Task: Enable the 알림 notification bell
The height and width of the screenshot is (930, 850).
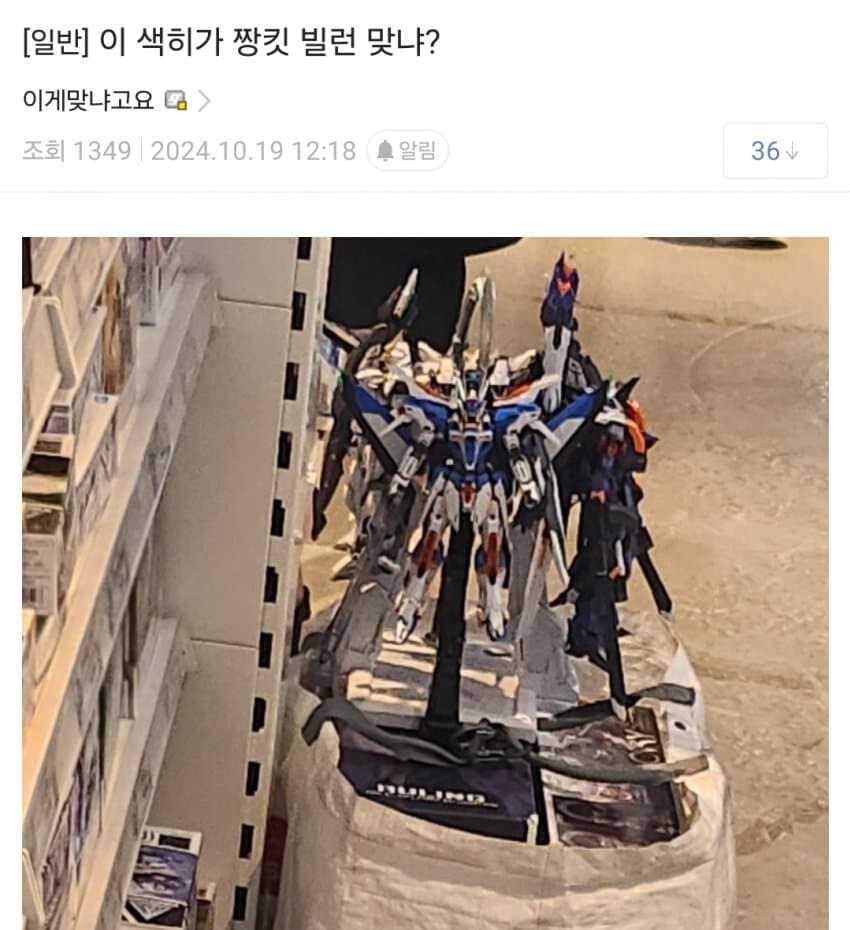Action: pos(407,151)
